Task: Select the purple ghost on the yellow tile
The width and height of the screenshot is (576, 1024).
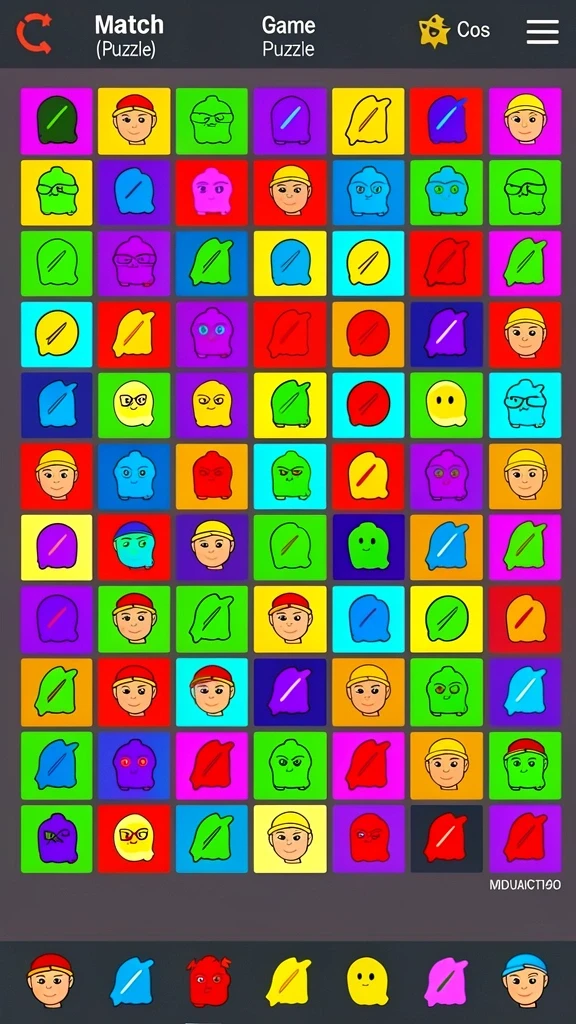Action: [x=56, y=547]
